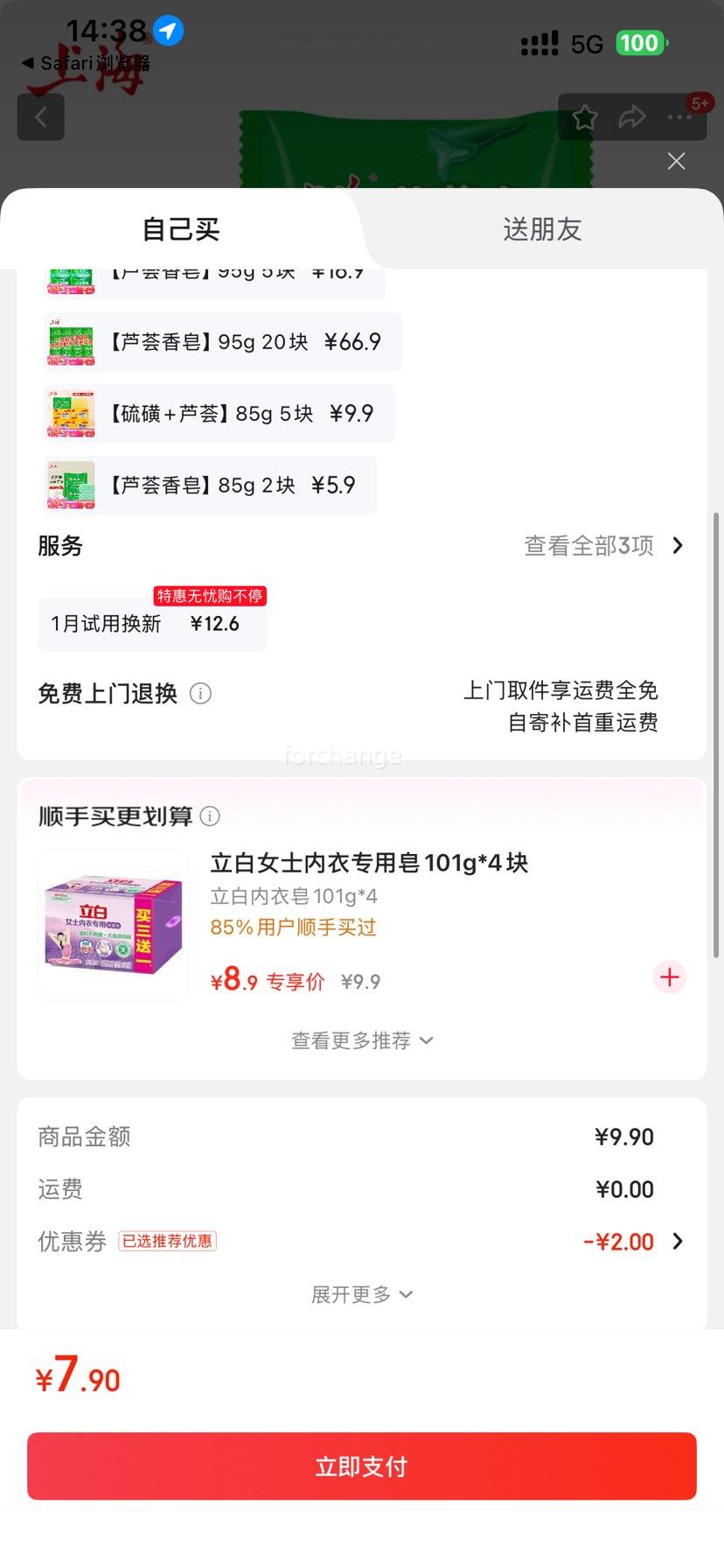The width and height of the screenshot is (724, 1568).
Task: Expand 查看更多推荐 recommendations
Action: [362, 1040]
